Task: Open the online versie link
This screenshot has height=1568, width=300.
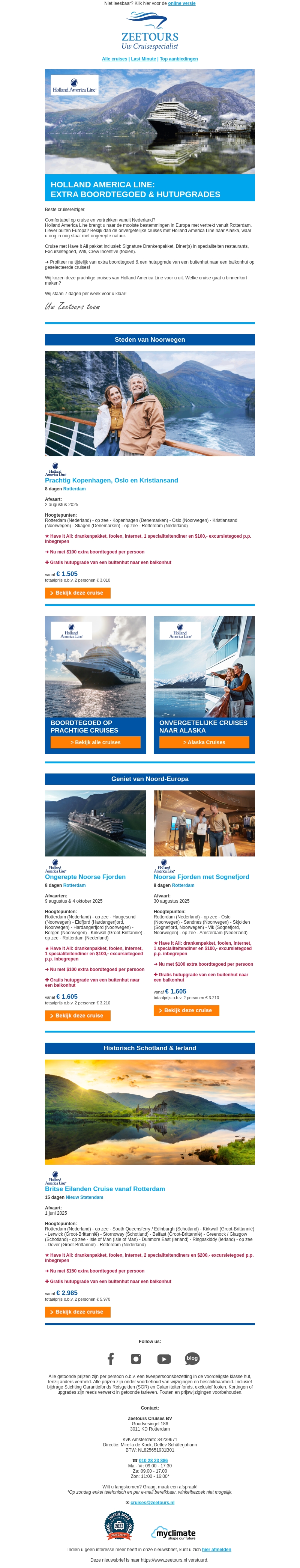Action: click(x=181, y=4)
